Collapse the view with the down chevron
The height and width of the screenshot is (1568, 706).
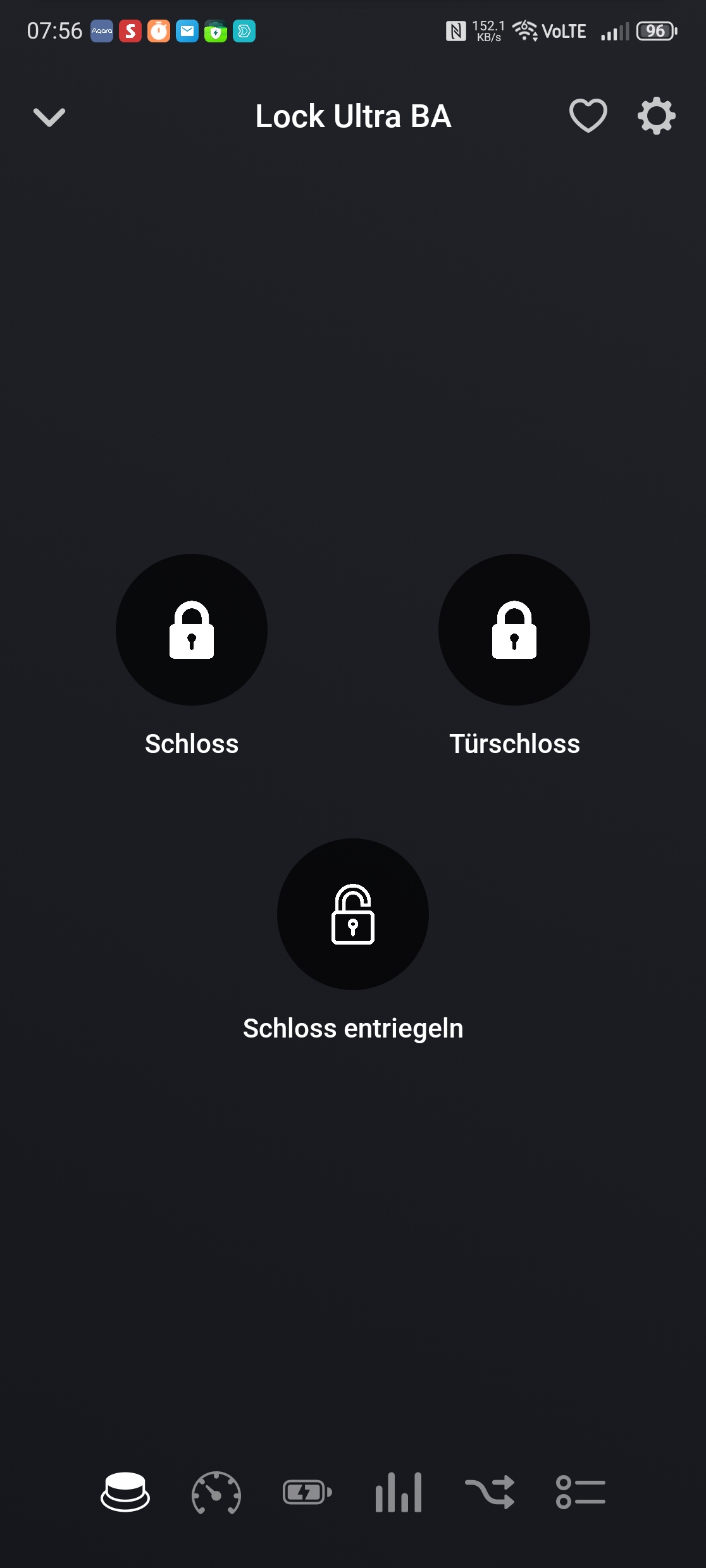click(49, 117)
